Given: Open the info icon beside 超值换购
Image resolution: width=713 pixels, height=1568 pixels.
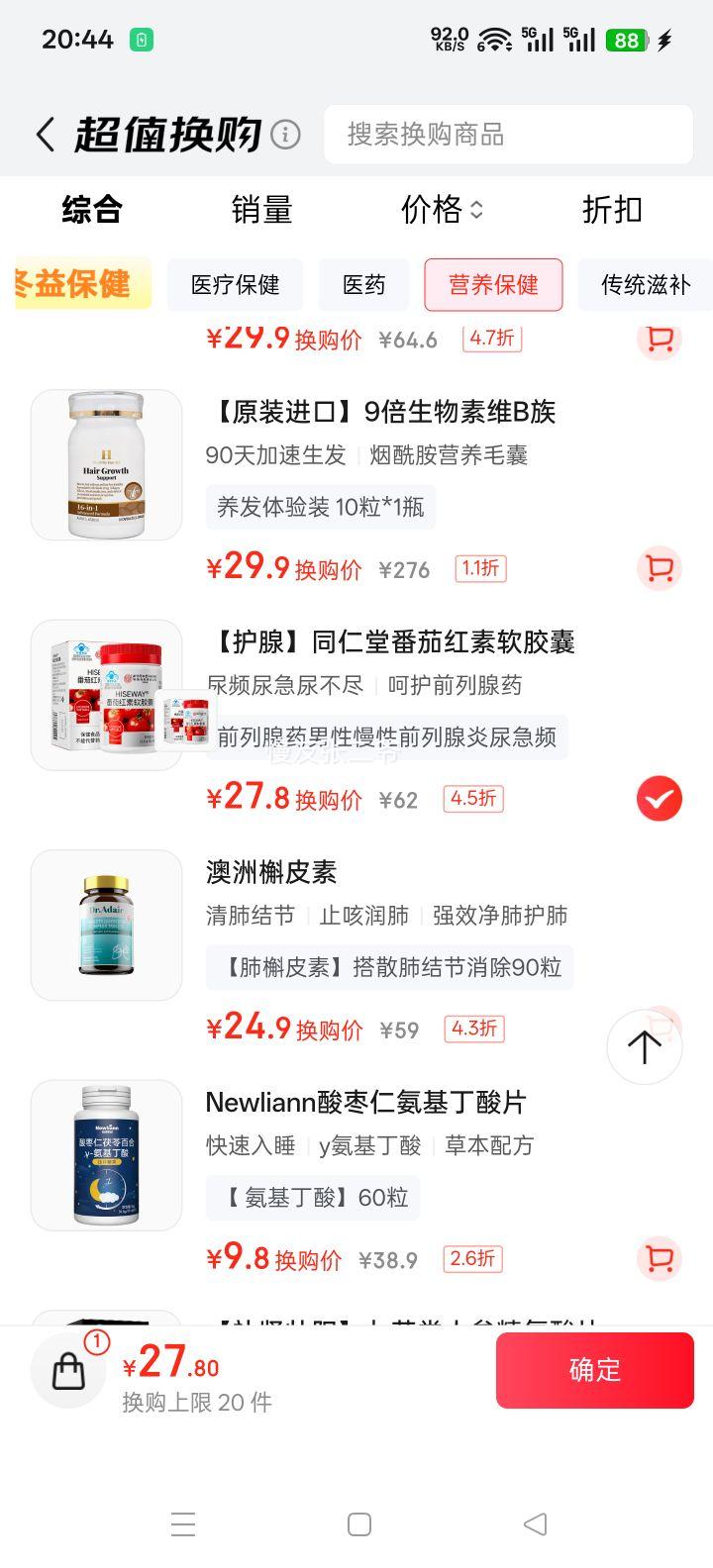Looking at the screenshot, I should (285, 134).
